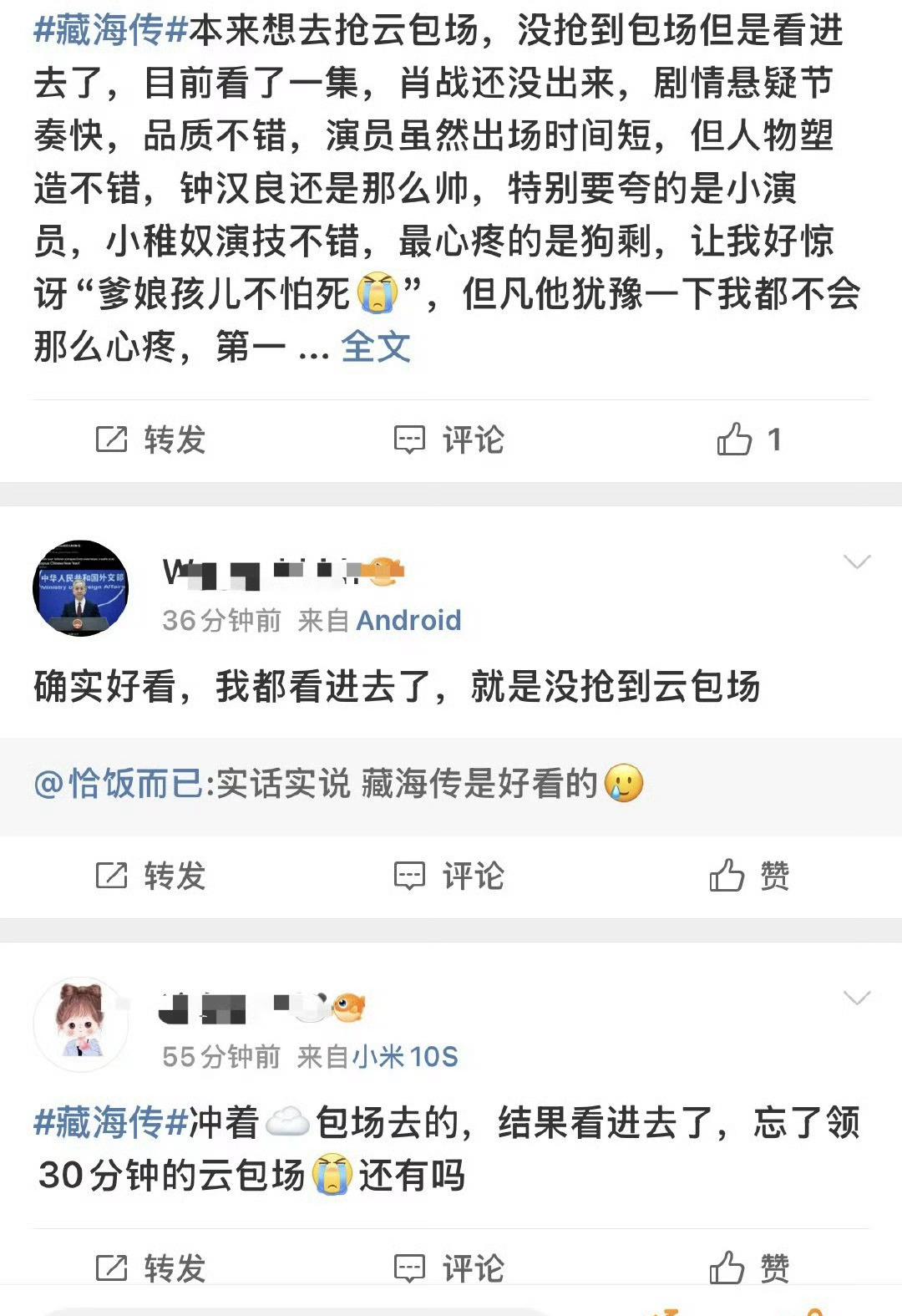The width and height of the screenshot is (902, 1316).
Task: Open the #藏海传# hashtag in first post
Action: [x=110, y=31]
